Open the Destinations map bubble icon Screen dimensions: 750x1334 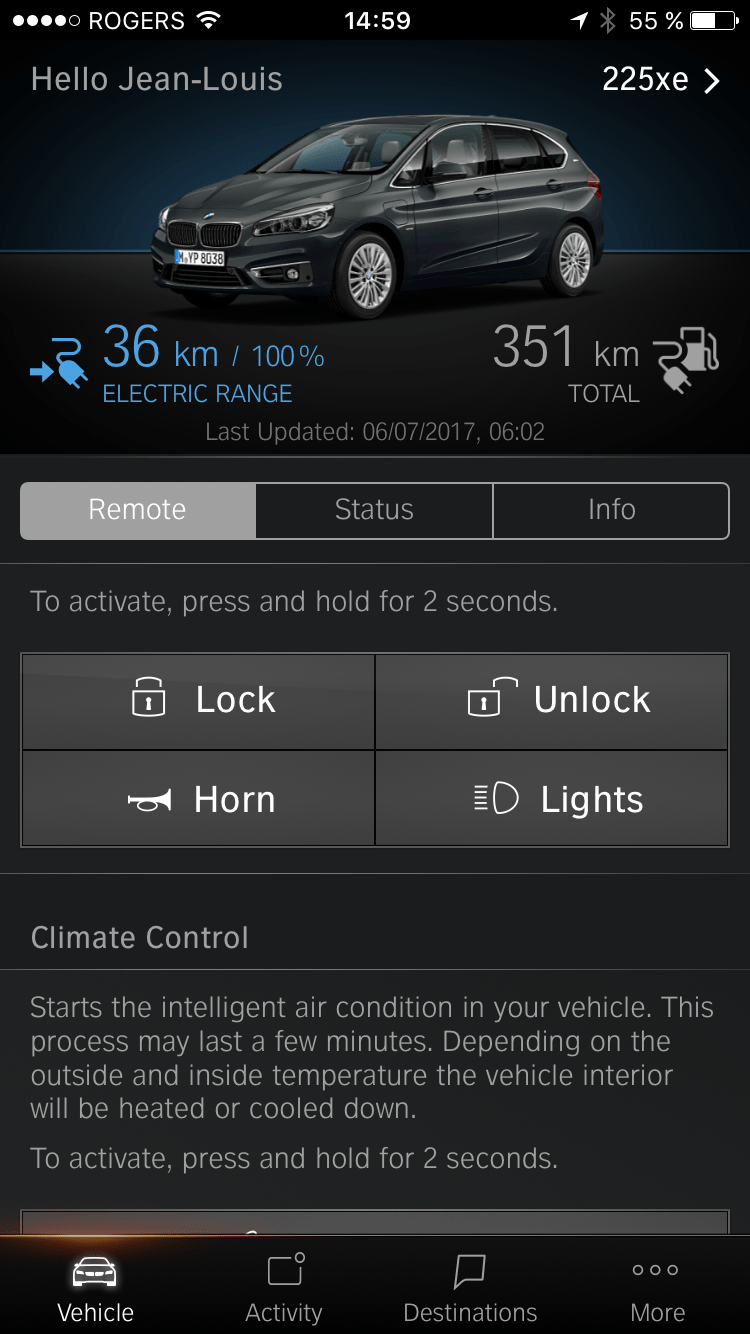469,1271
